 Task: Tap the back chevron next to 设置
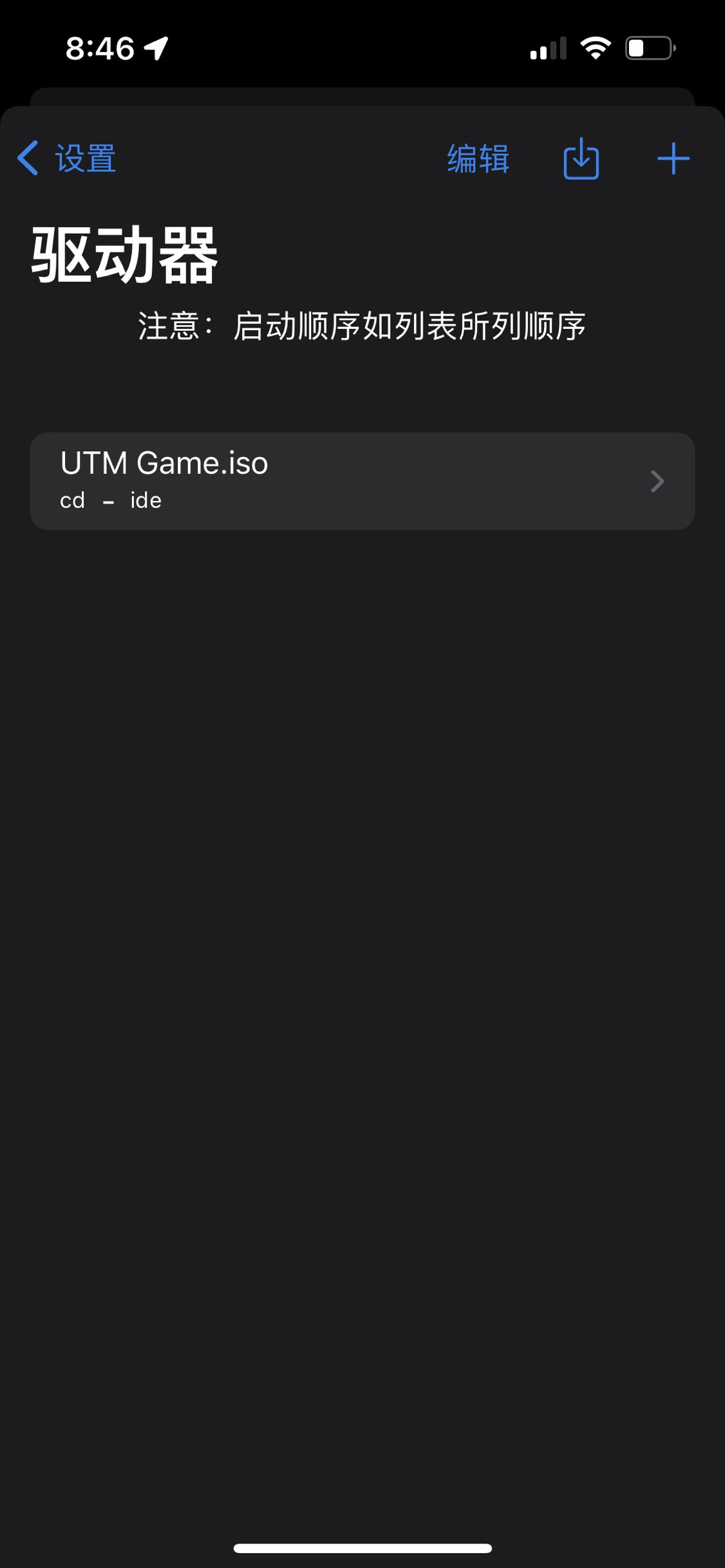pos(27,158)
